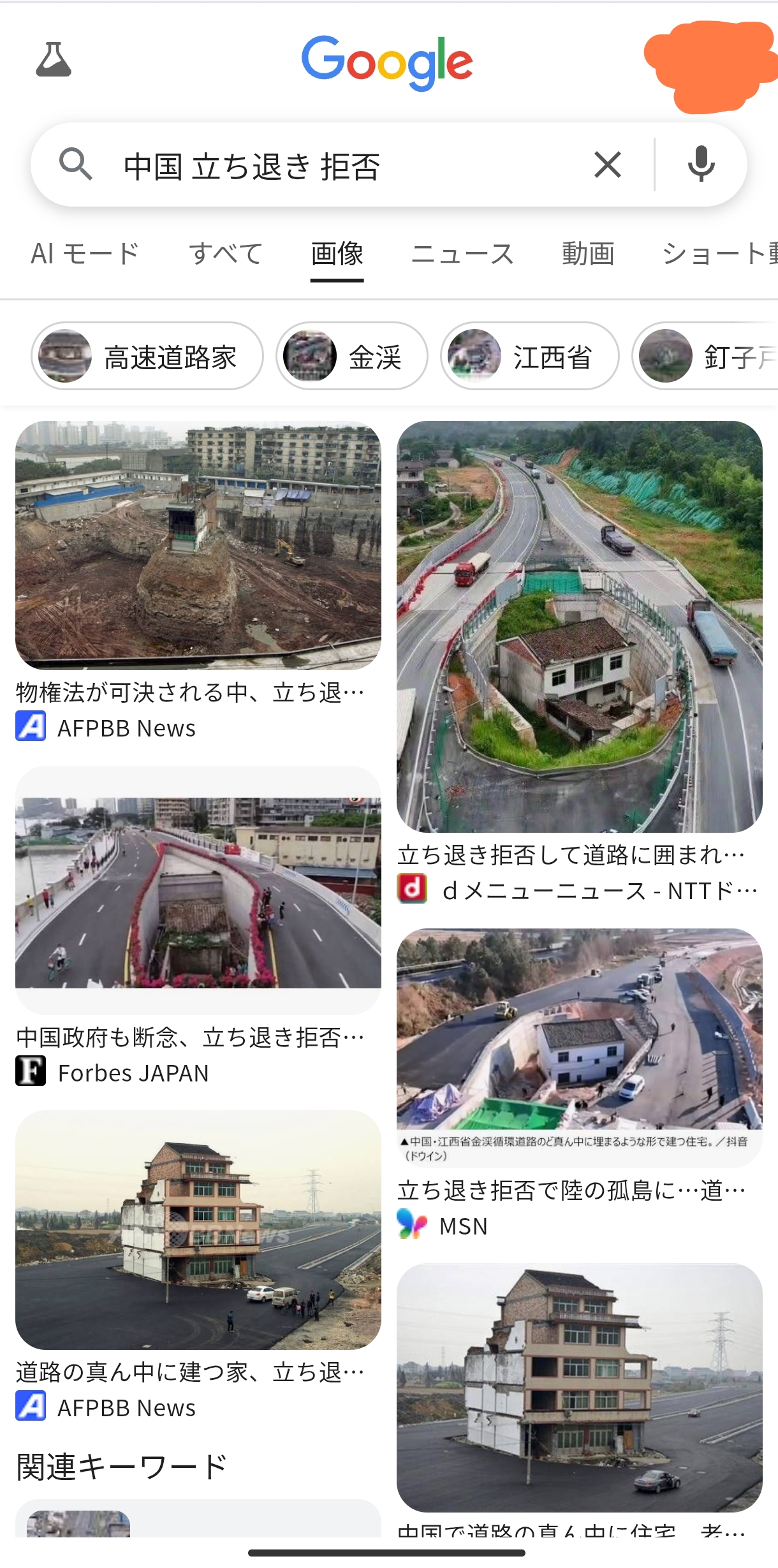
Task: Select the 金渓 filter chip
Action: [x=351, y=356]
